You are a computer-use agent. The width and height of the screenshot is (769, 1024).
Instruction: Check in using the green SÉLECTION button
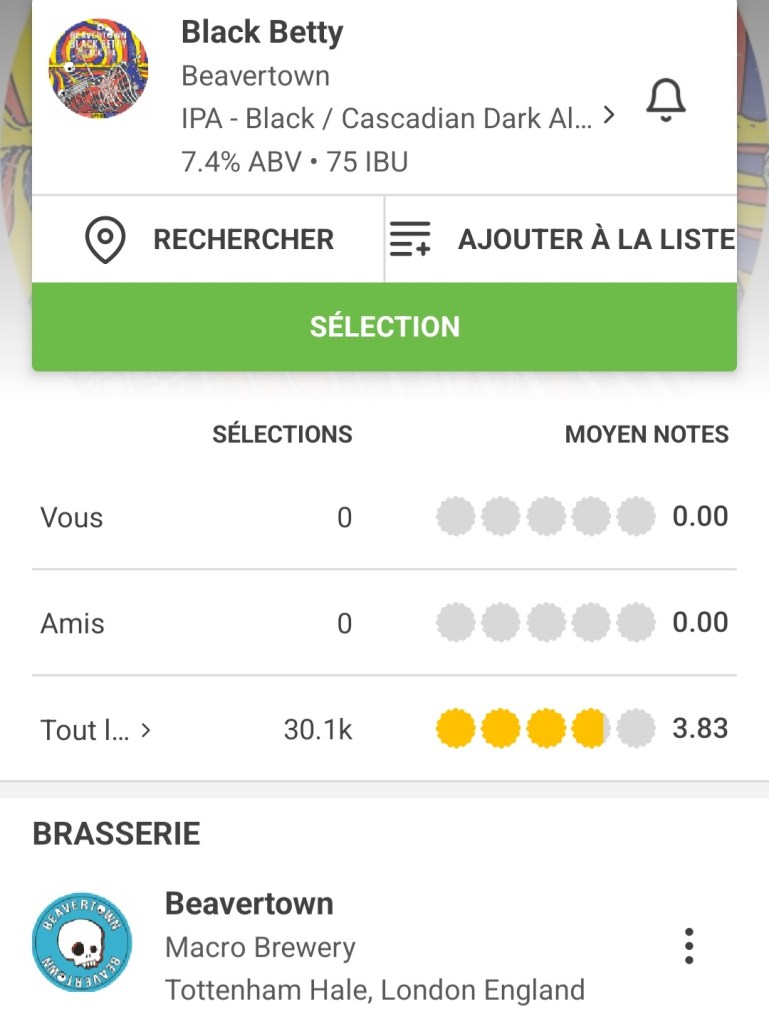[x=384, y=327]
